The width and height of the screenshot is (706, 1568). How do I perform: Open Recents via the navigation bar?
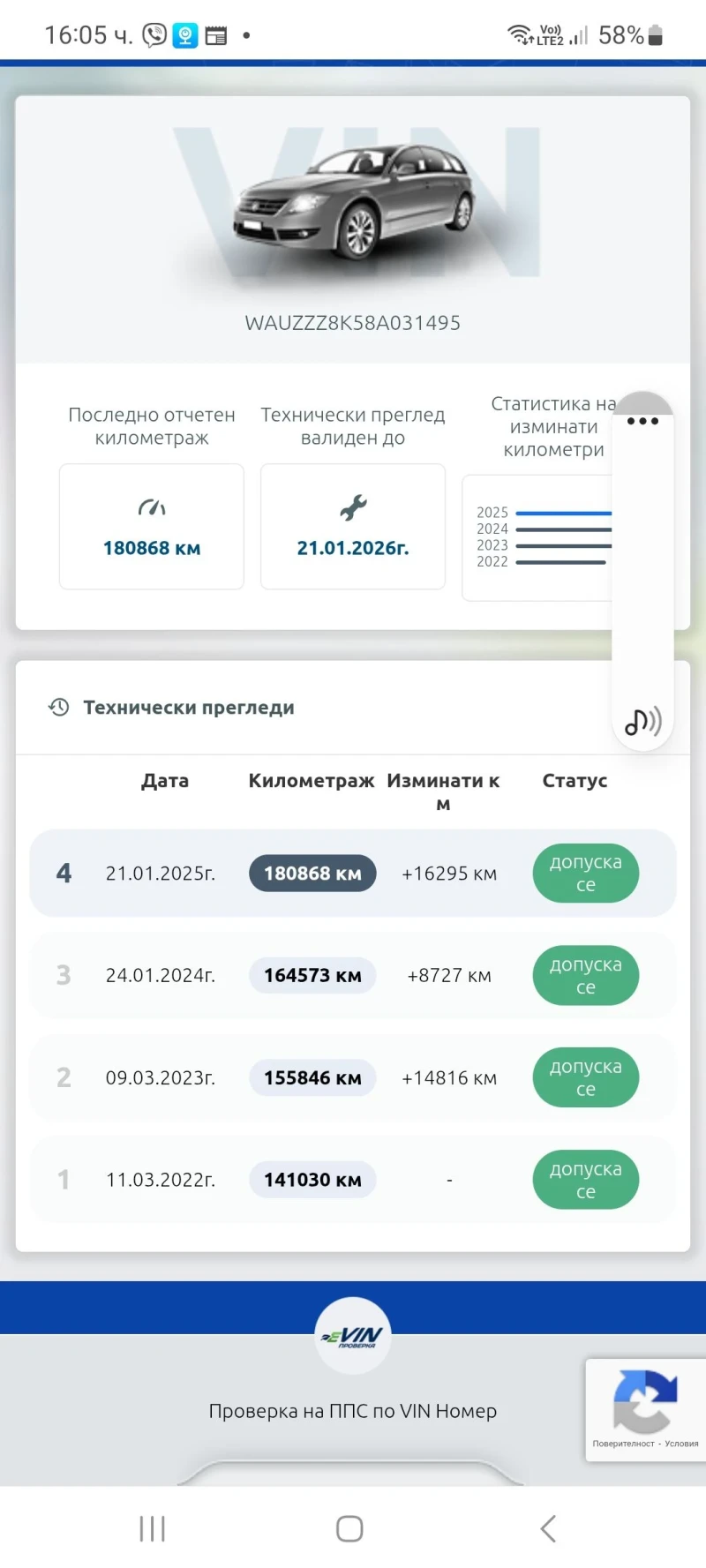153,1529
